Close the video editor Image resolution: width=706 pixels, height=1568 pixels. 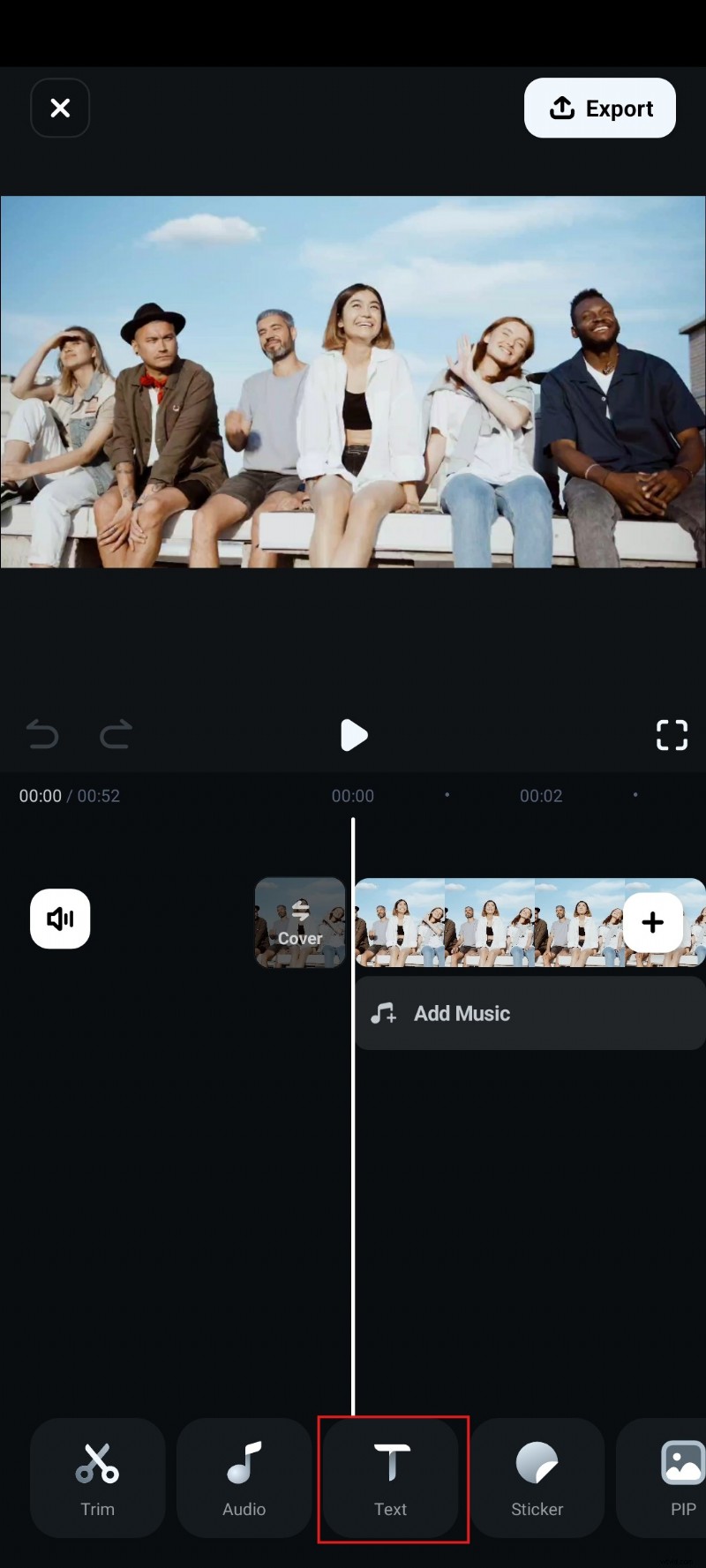point(60,108)
